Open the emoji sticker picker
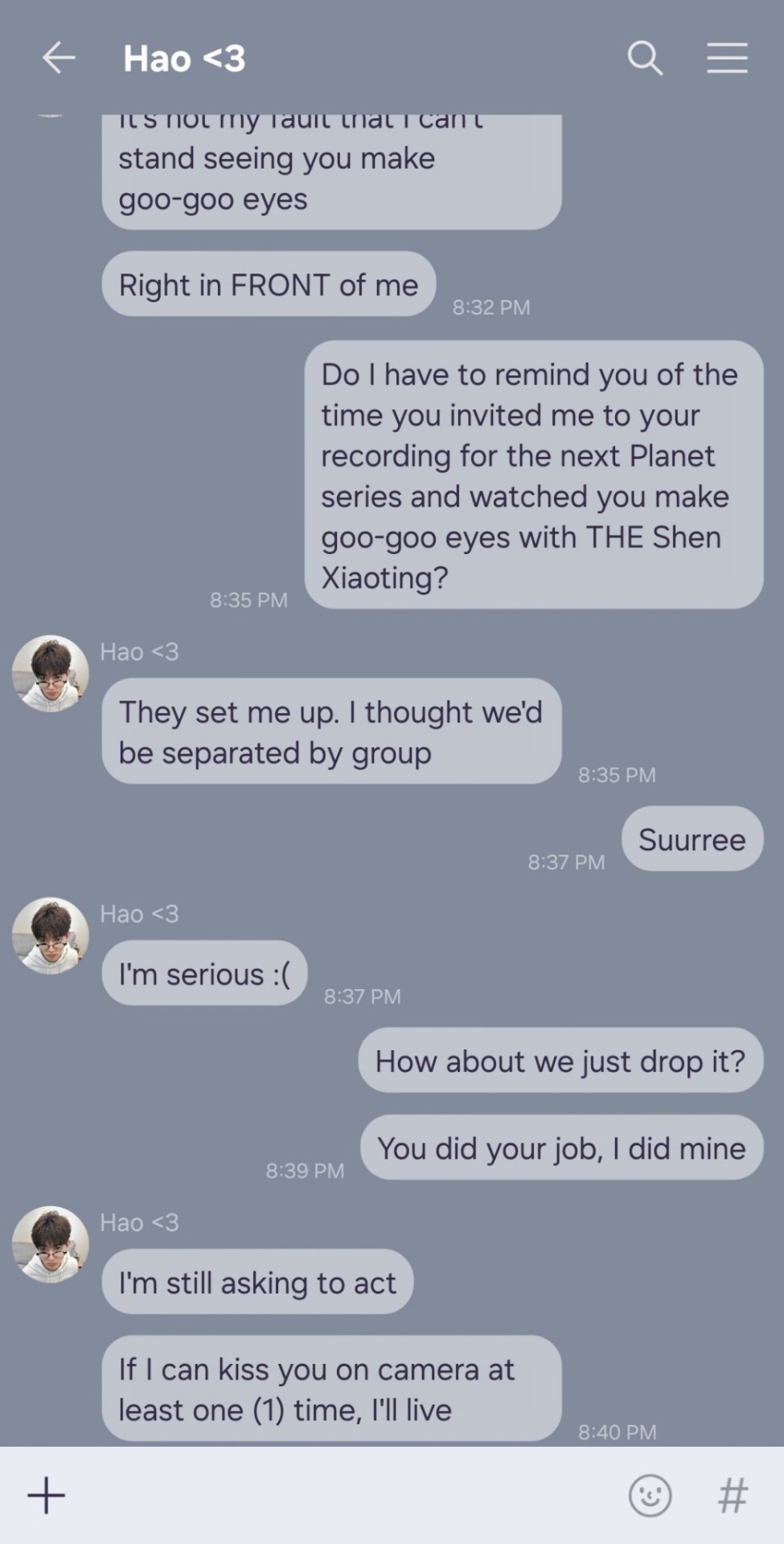This screenshot has width=784, height=1544. pos(650,1495)
